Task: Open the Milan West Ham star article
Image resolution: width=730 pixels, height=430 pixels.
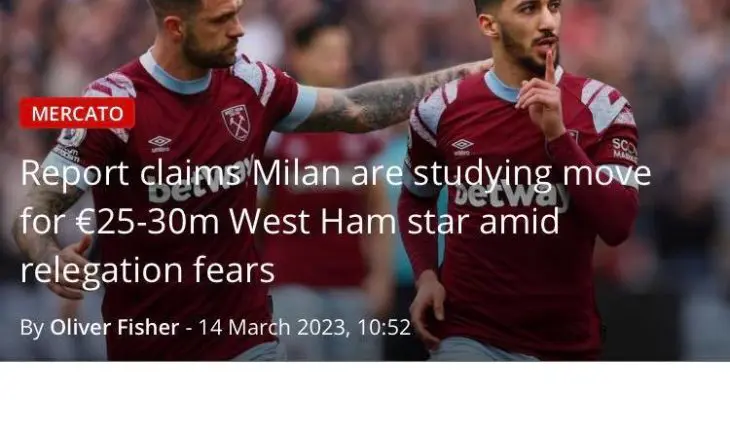Action: tap(335, 222)
